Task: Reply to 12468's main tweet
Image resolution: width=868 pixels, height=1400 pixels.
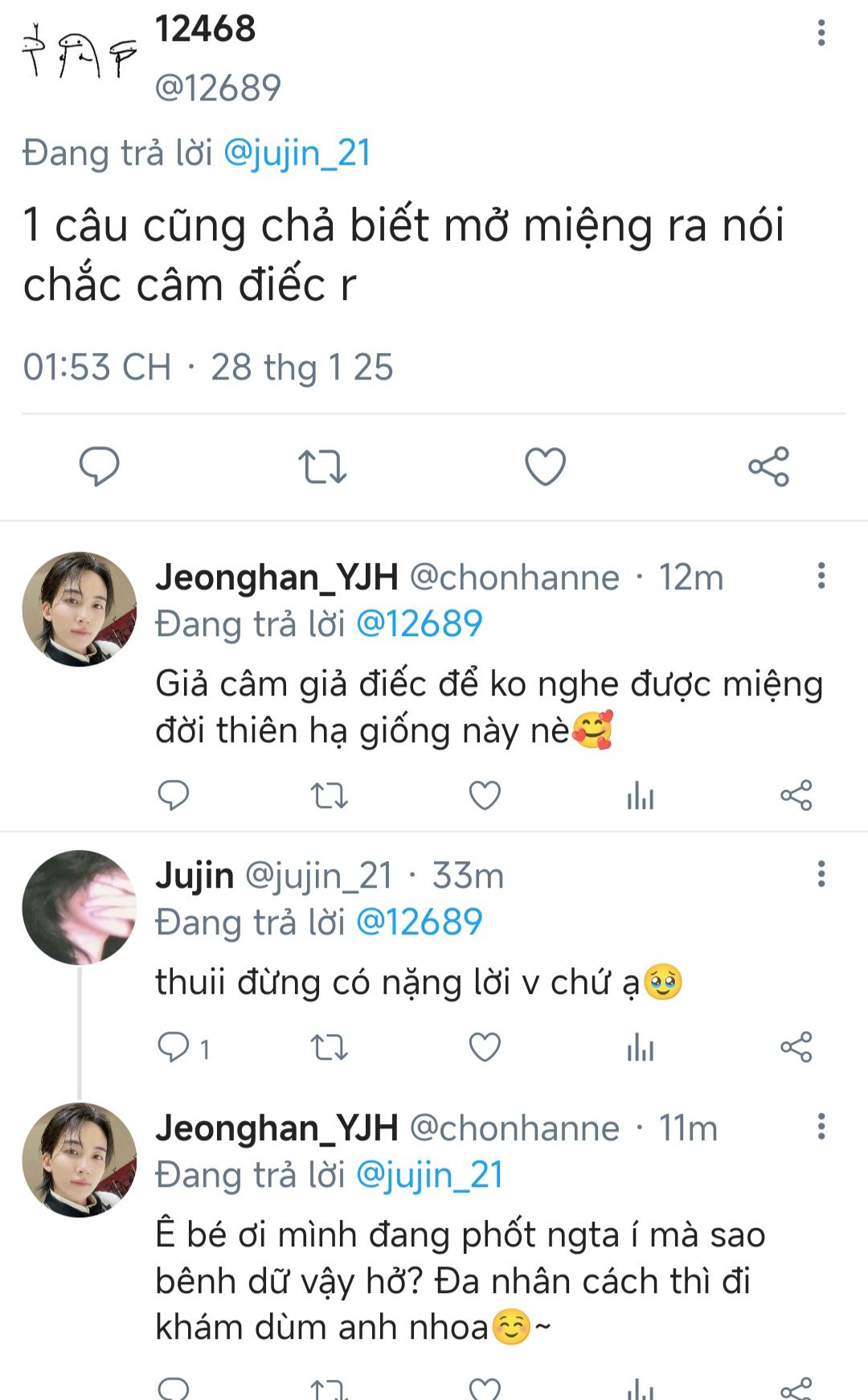Action: tap(99, 466)
